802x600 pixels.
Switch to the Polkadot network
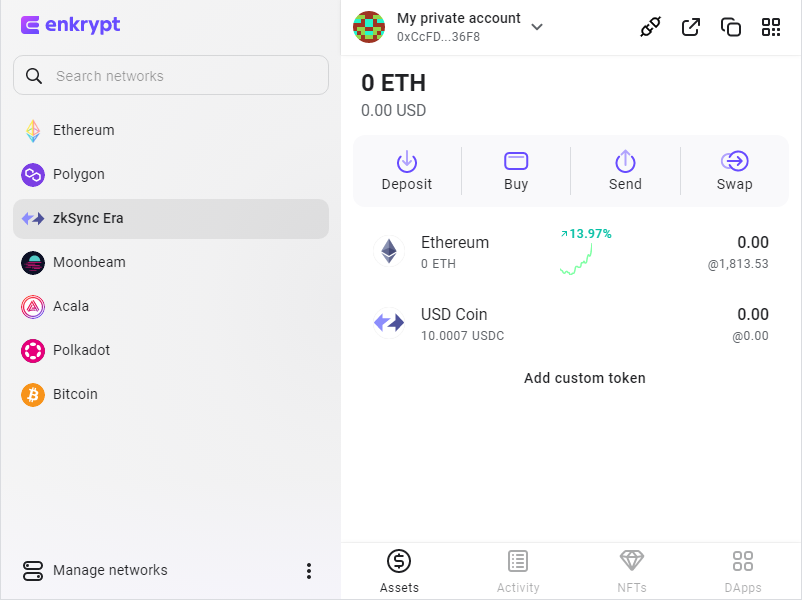pos(81,350)
